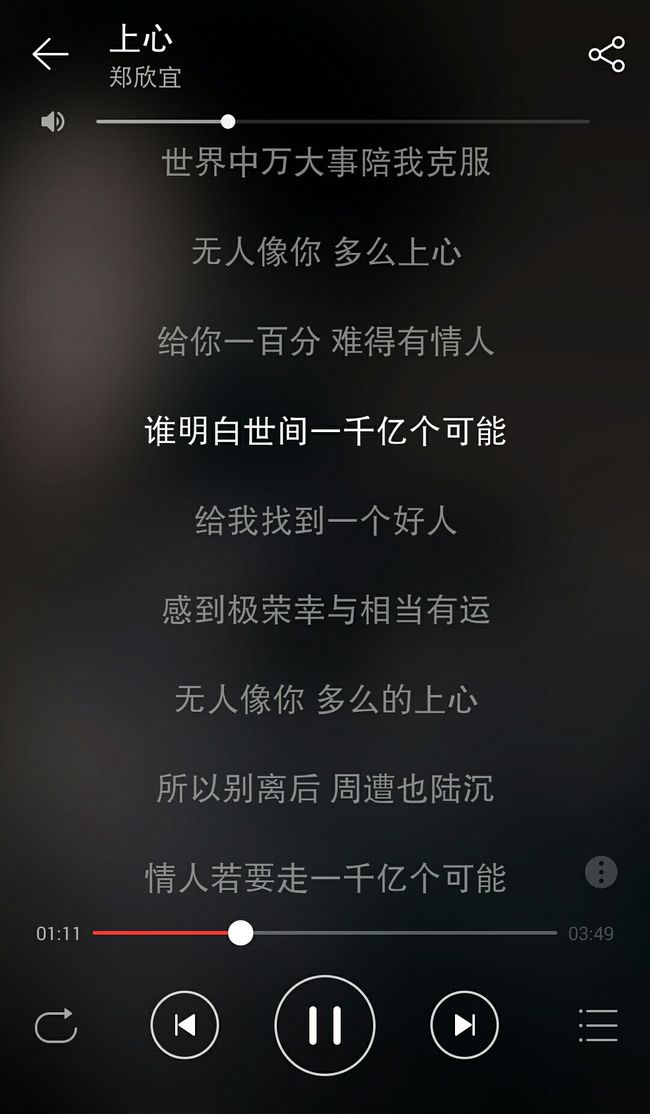The image size is (650, 1114).
Task: Toggle the repeat mode icon
Action: coord(55,1025)
